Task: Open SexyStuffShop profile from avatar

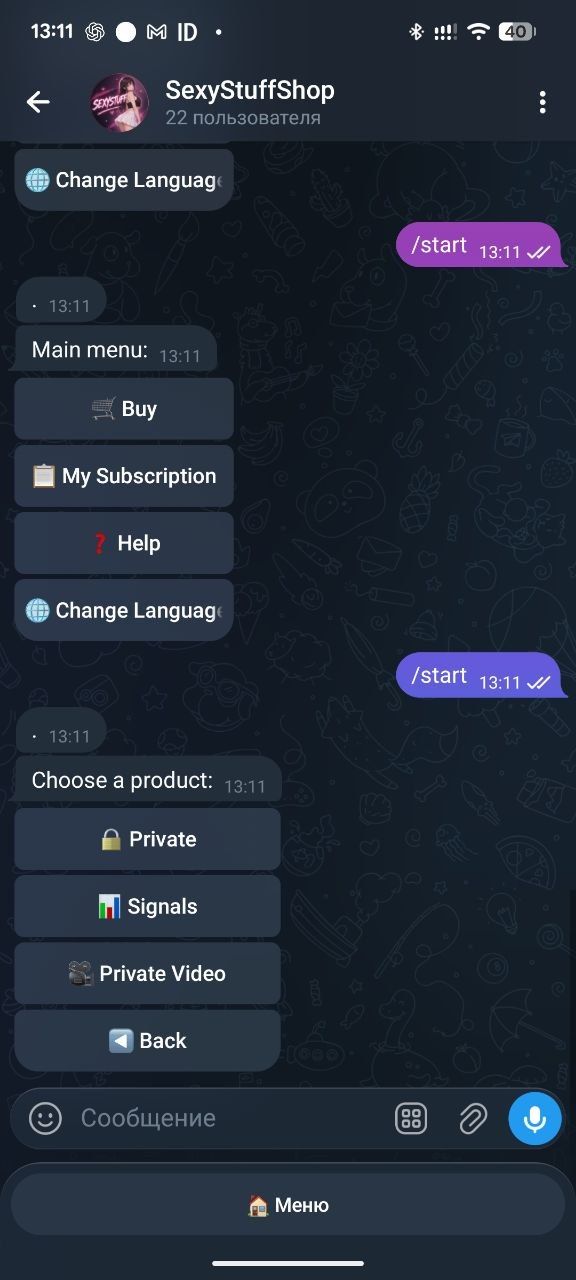Action: [119, 102]
